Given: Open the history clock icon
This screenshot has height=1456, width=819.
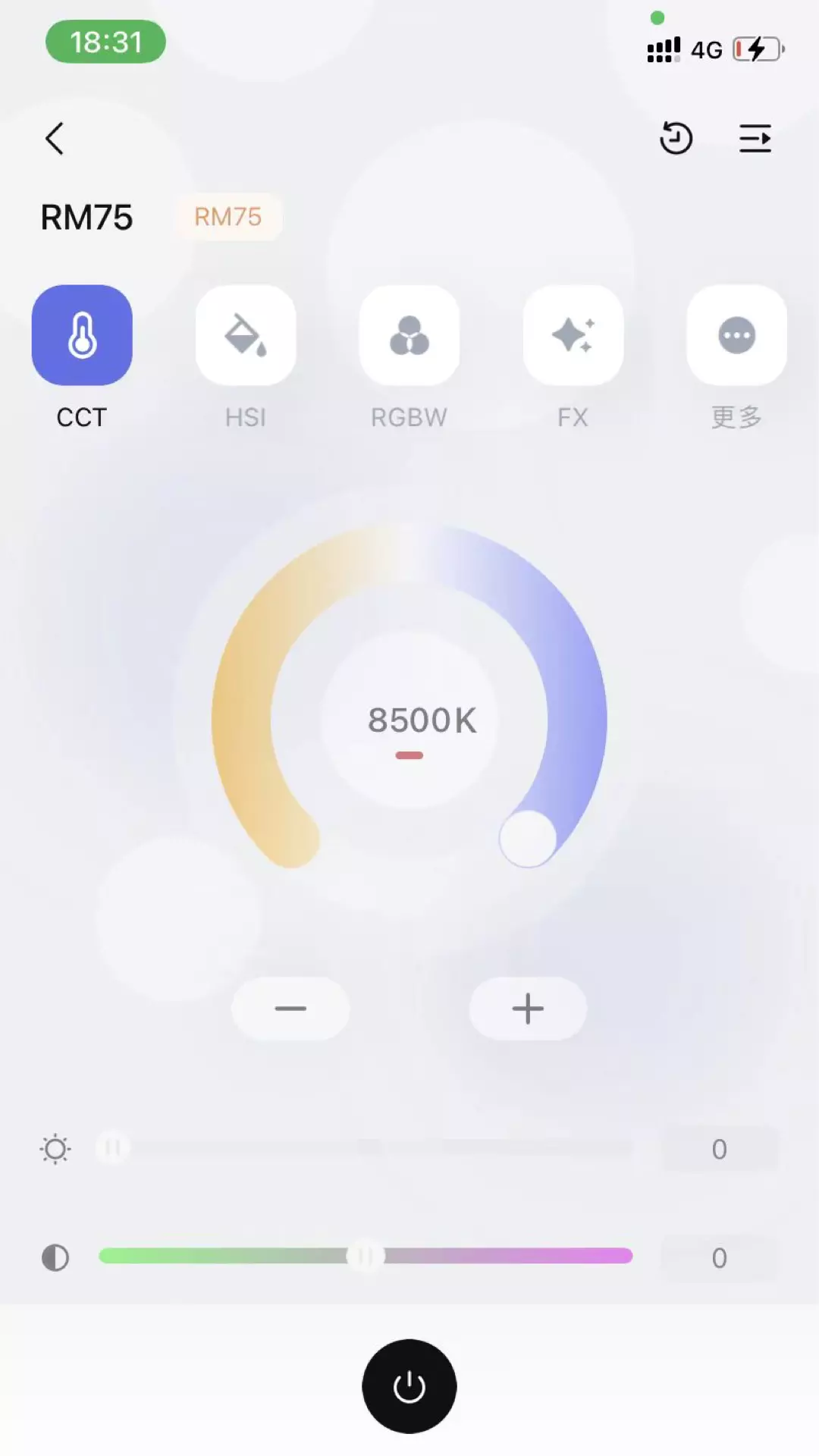Looking at the screenshot, I should tap(676, 138).
